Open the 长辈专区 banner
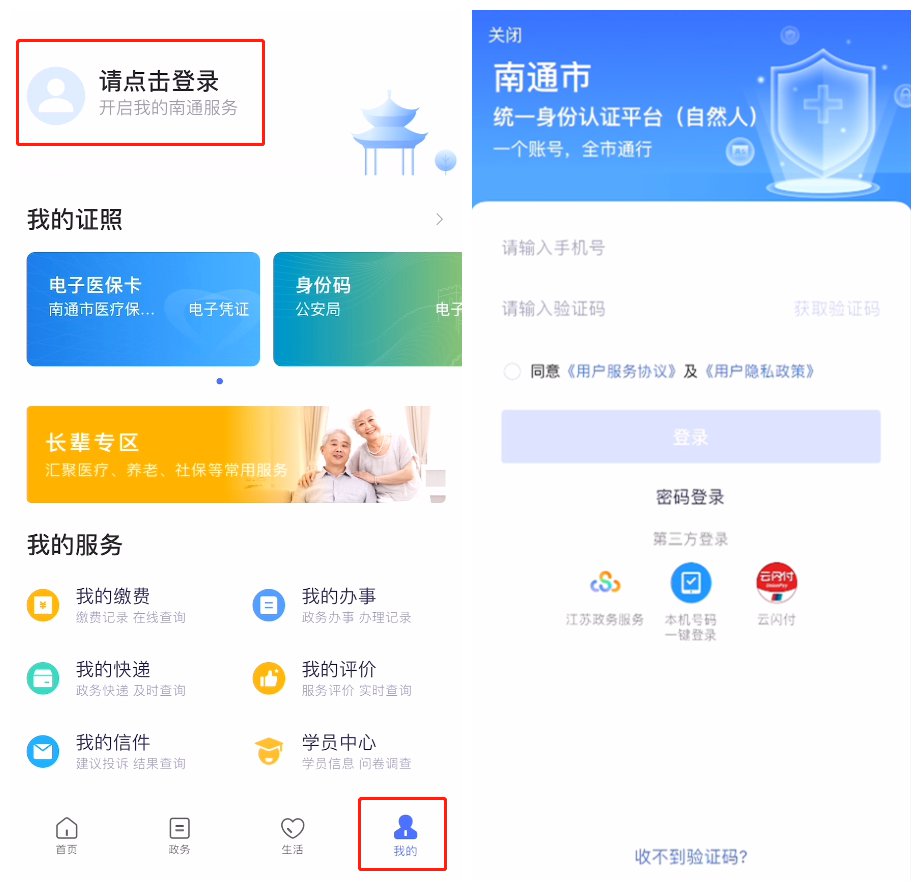Viewport: 921px width, 891px height. click(236, 454)
